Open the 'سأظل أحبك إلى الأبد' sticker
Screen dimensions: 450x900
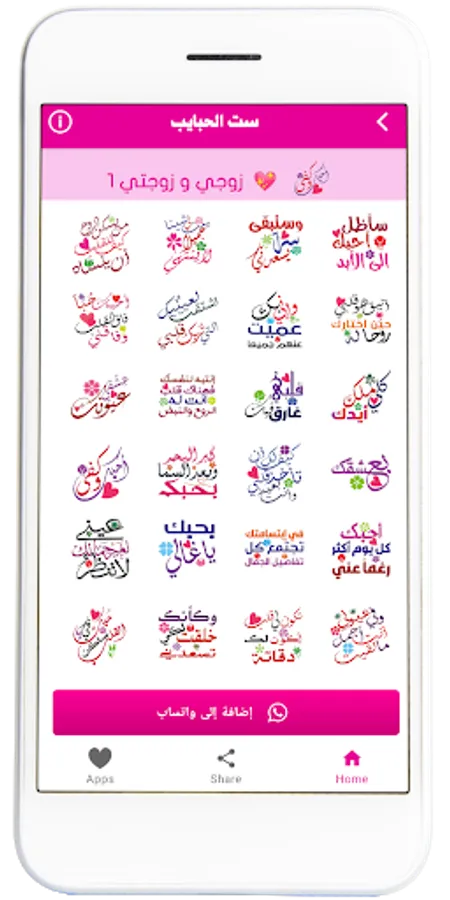pyautogui.click(x=360, y=244)
